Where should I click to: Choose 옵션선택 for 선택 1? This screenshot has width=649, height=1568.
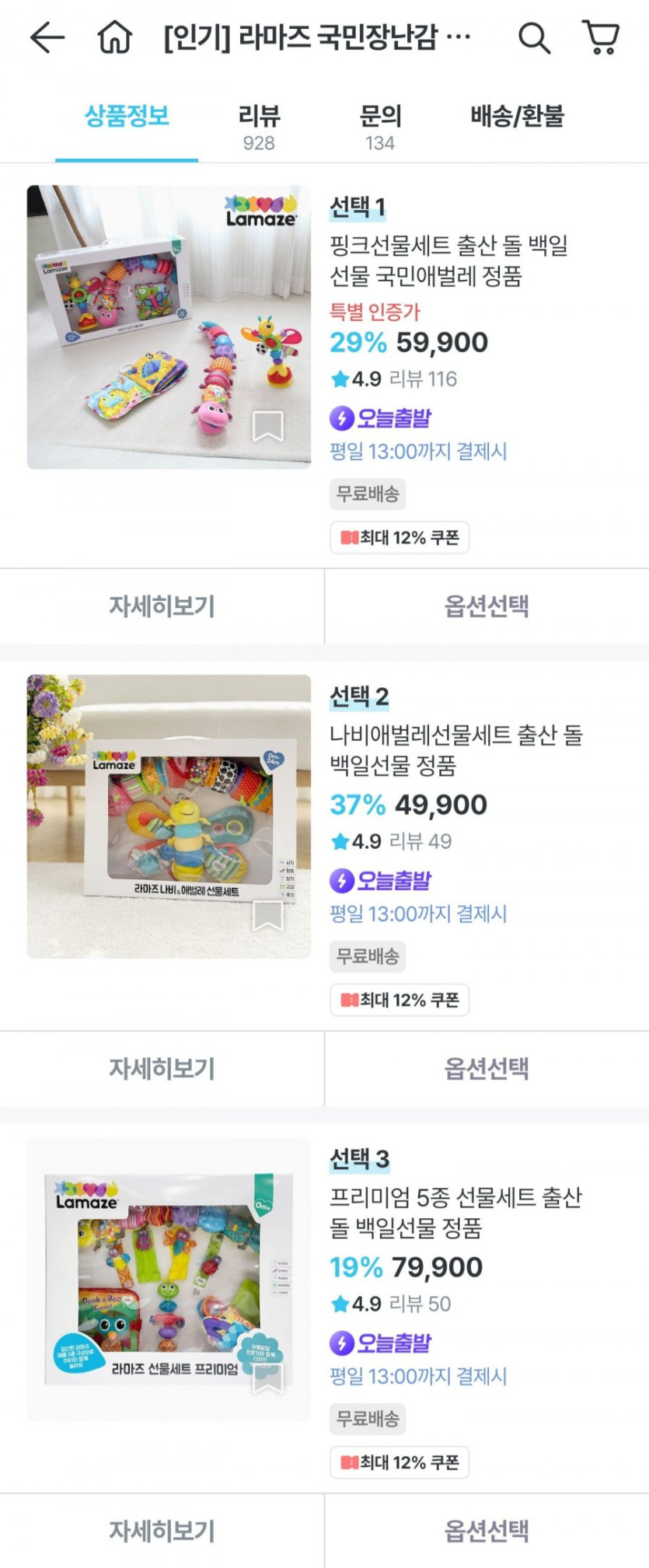tap(487, 606)
